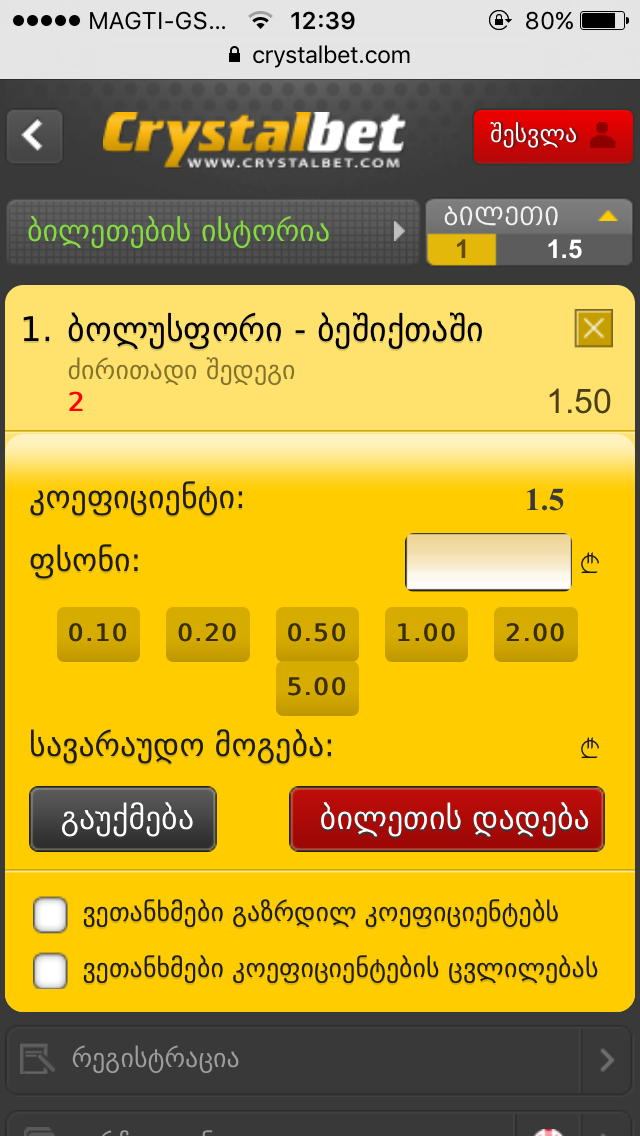
Task: Cancel with the გაუქმება button
Action: coord(123,819)
